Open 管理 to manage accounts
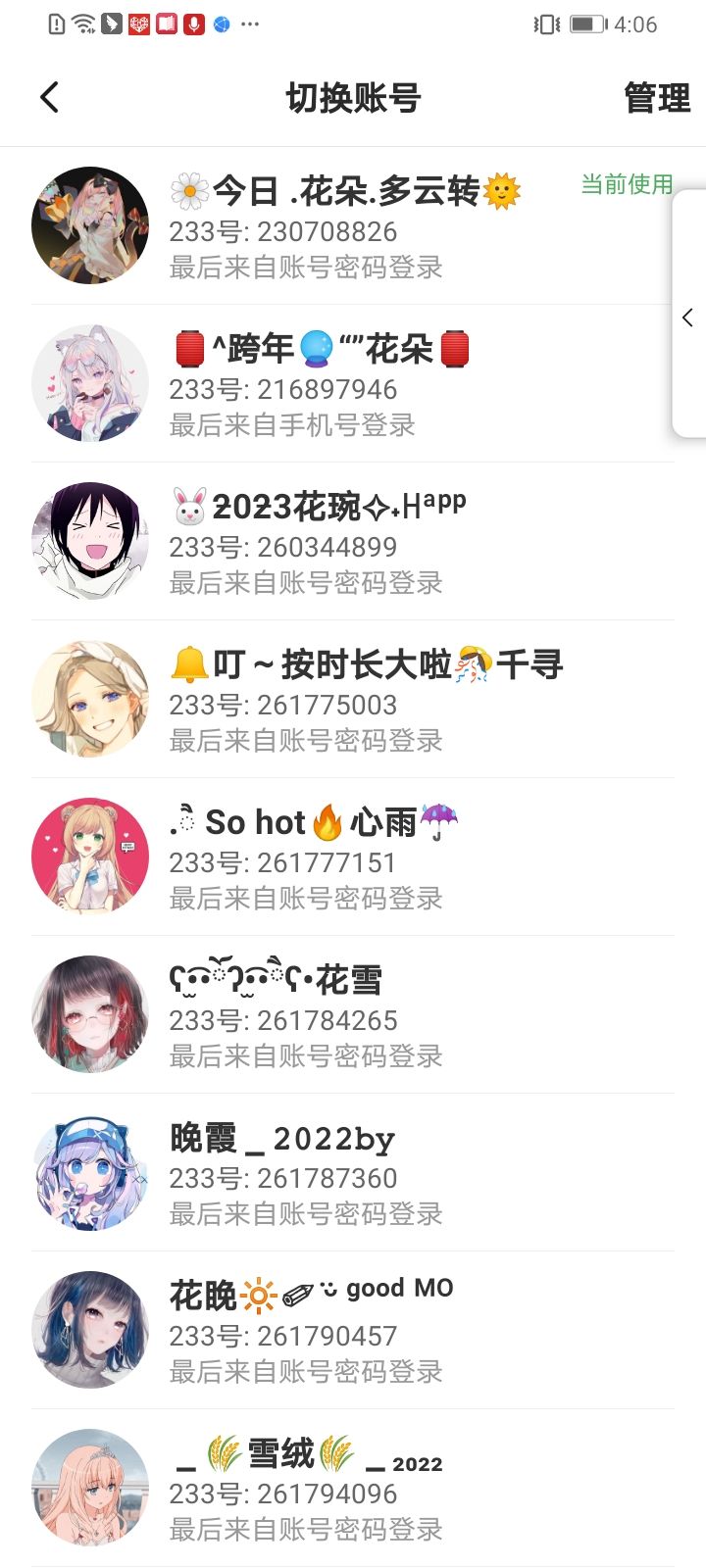Viewport: 706px width, 1568px height. pos(657,98)
